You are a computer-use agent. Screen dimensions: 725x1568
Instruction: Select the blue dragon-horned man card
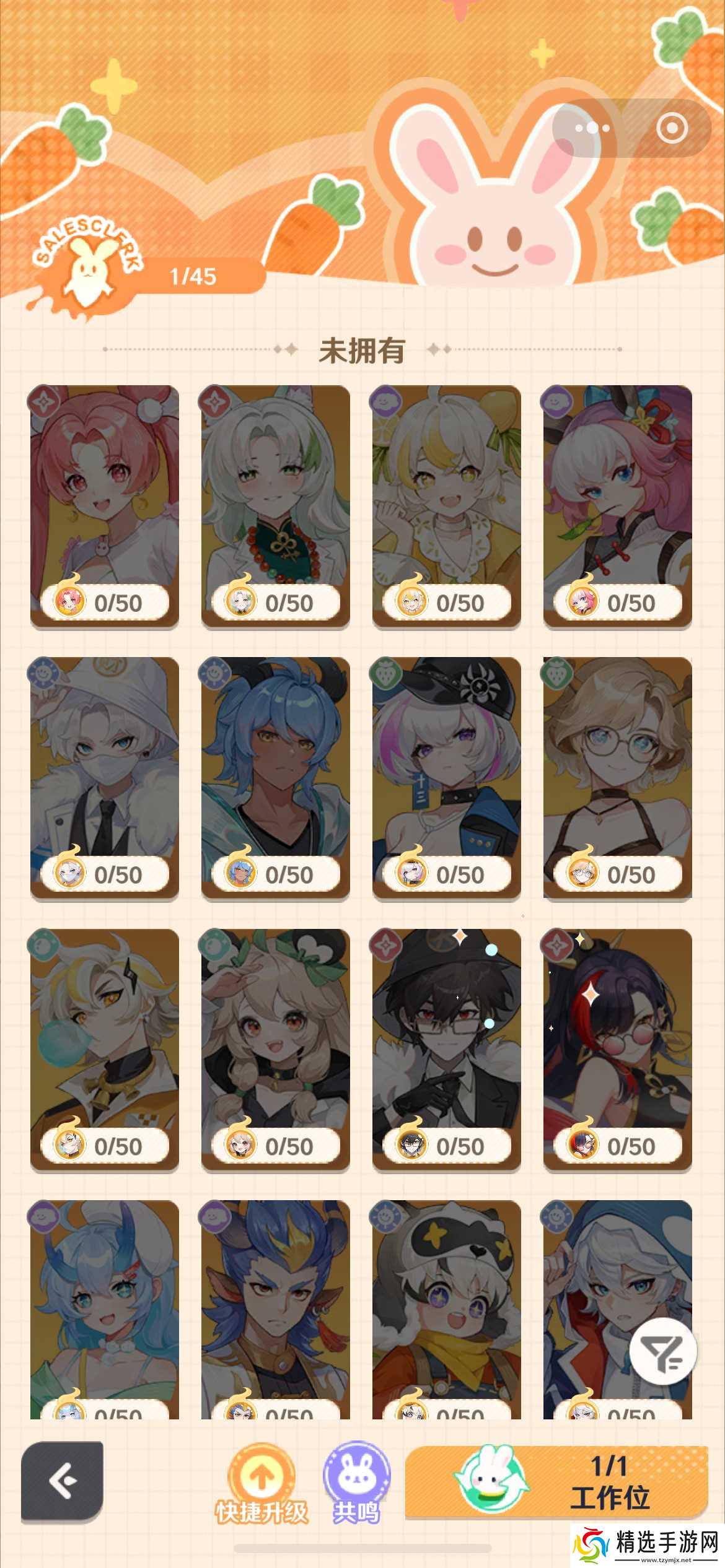(275, 1300)
